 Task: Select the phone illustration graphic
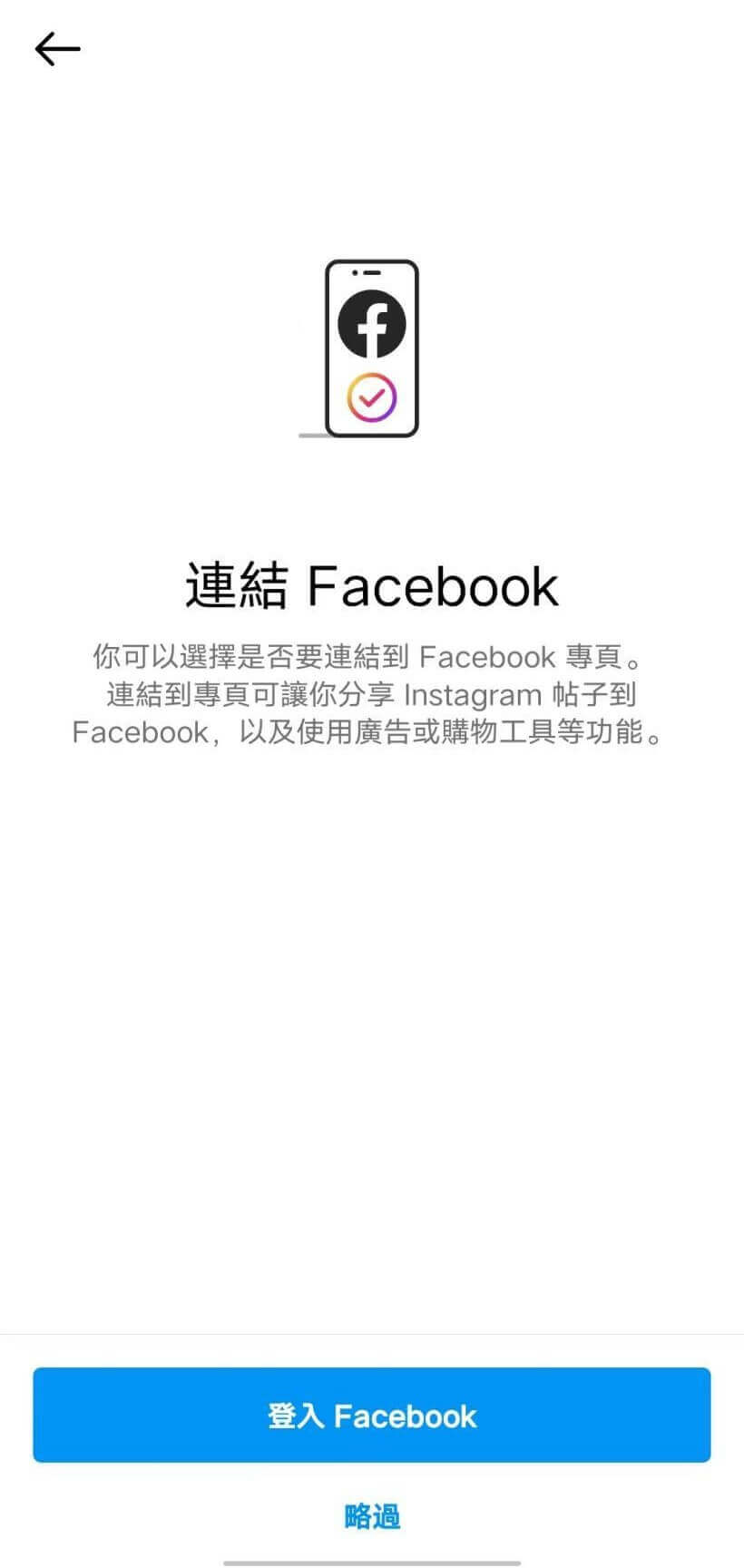372,348
